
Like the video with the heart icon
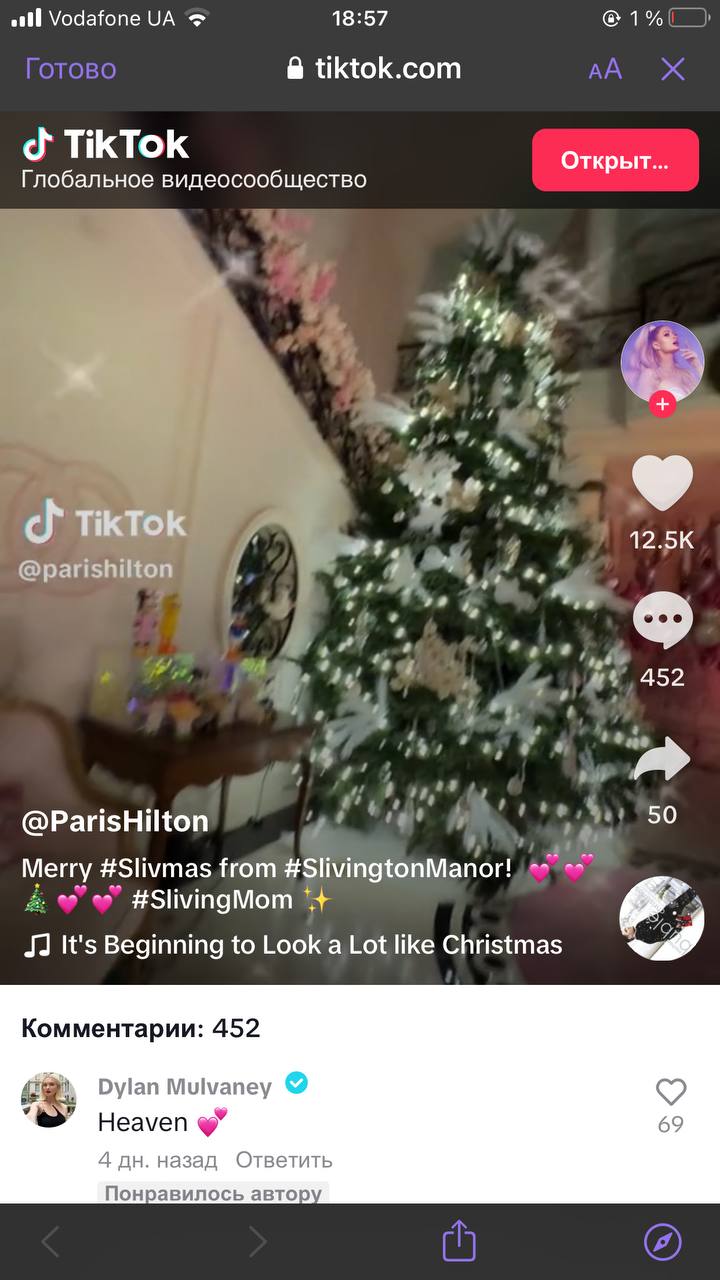pos(662,483)
